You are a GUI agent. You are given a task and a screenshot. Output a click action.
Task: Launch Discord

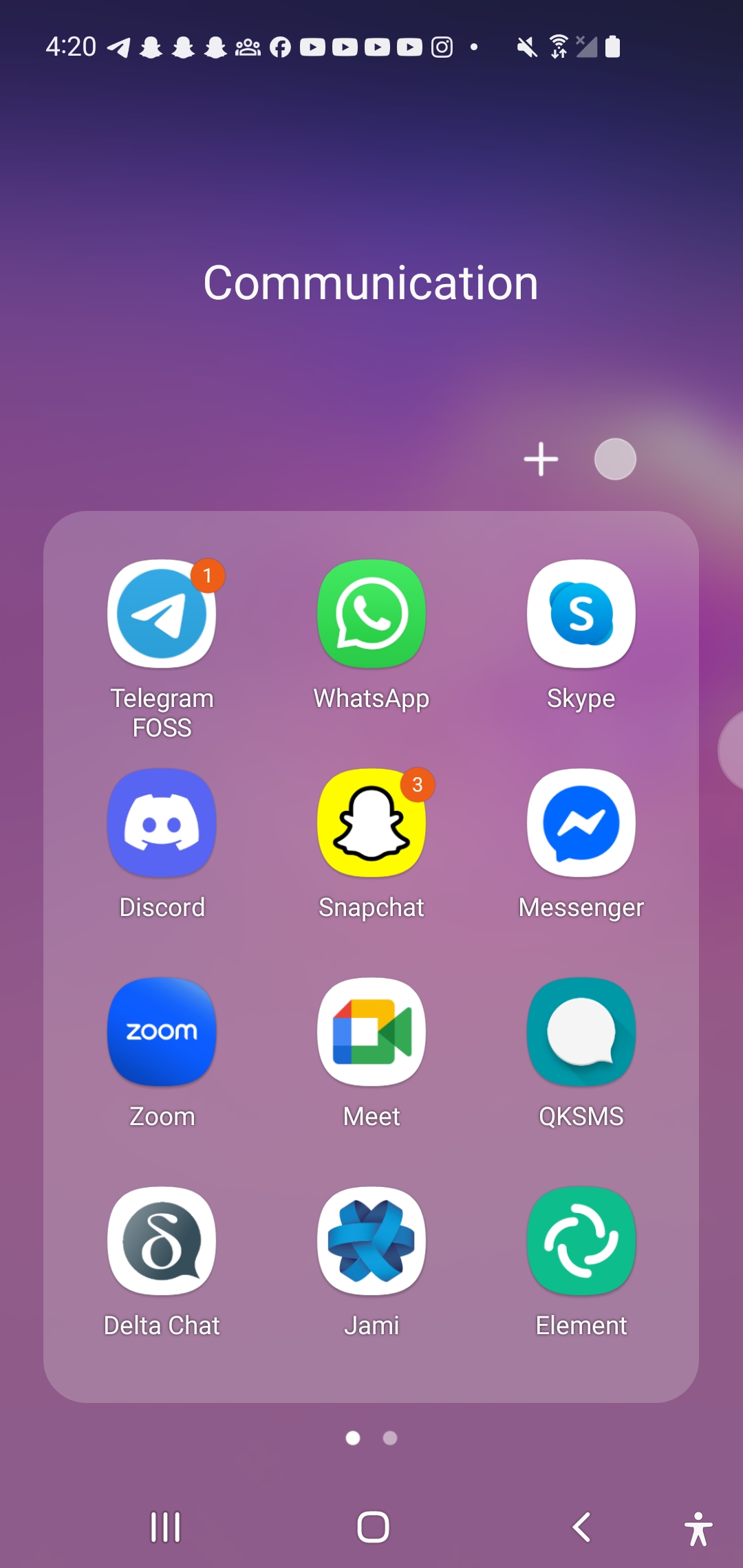pyautogui.click(x=162, y=823)
